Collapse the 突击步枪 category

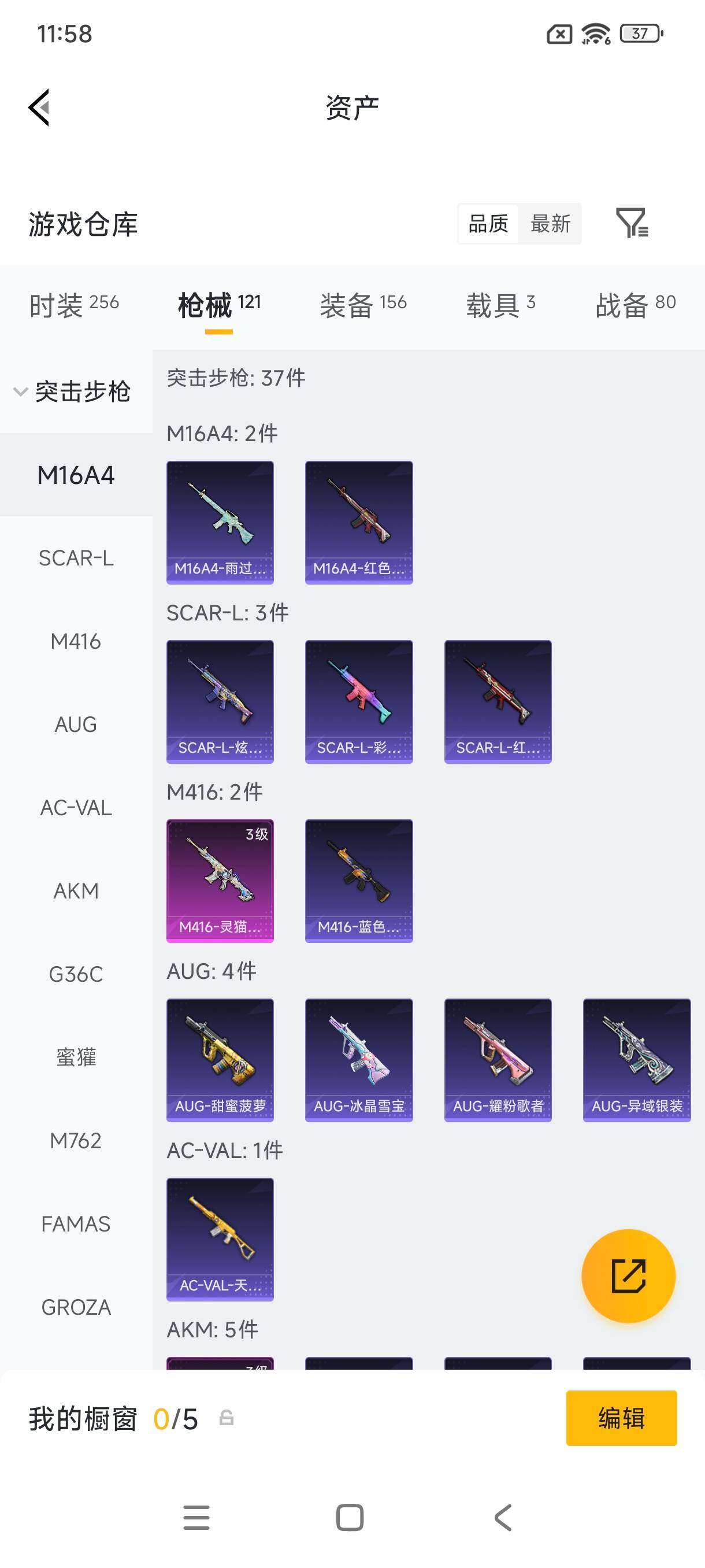pyautogui.click(x=73, y=391)
